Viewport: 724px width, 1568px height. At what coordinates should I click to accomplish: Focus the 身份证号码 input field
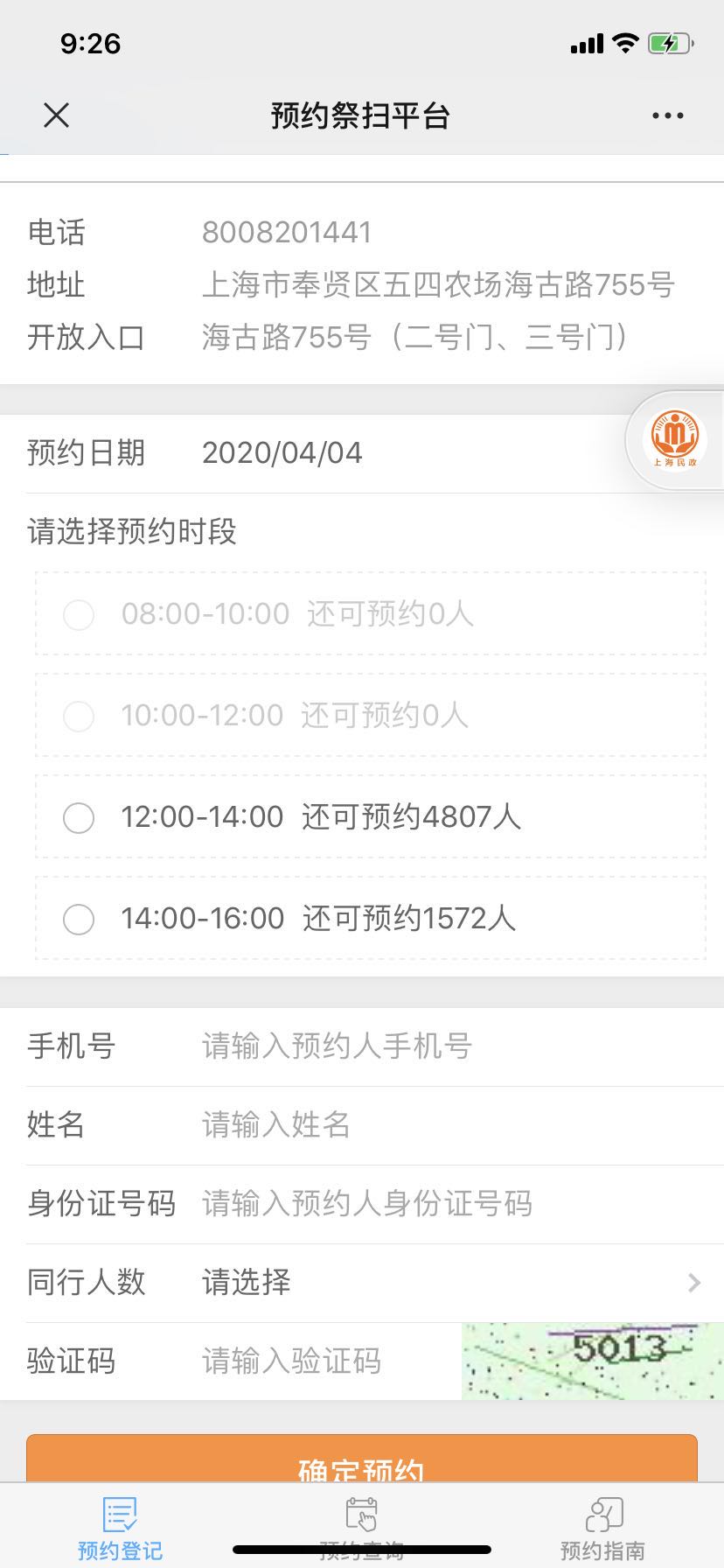point(437,1204)
